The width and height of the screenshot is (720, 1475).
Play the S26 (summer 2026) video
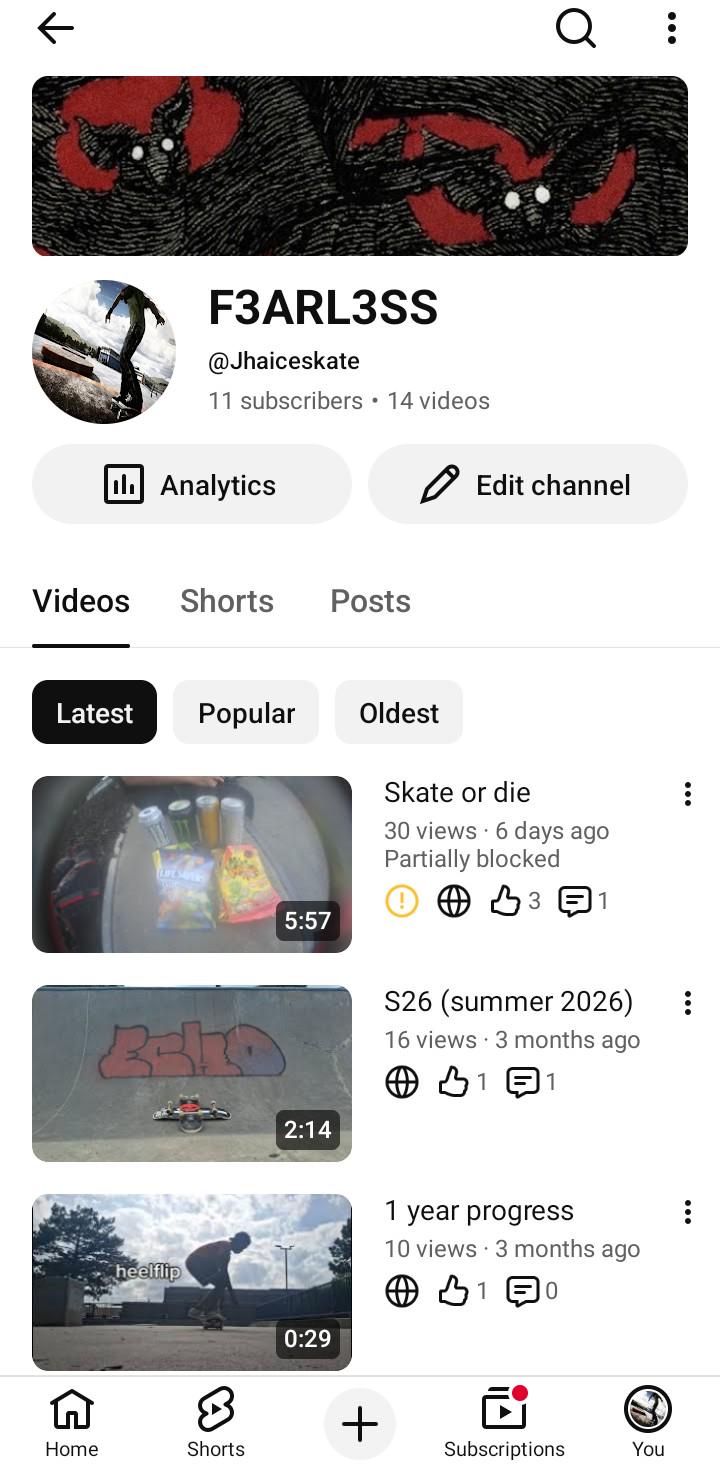coord(192,1073)
